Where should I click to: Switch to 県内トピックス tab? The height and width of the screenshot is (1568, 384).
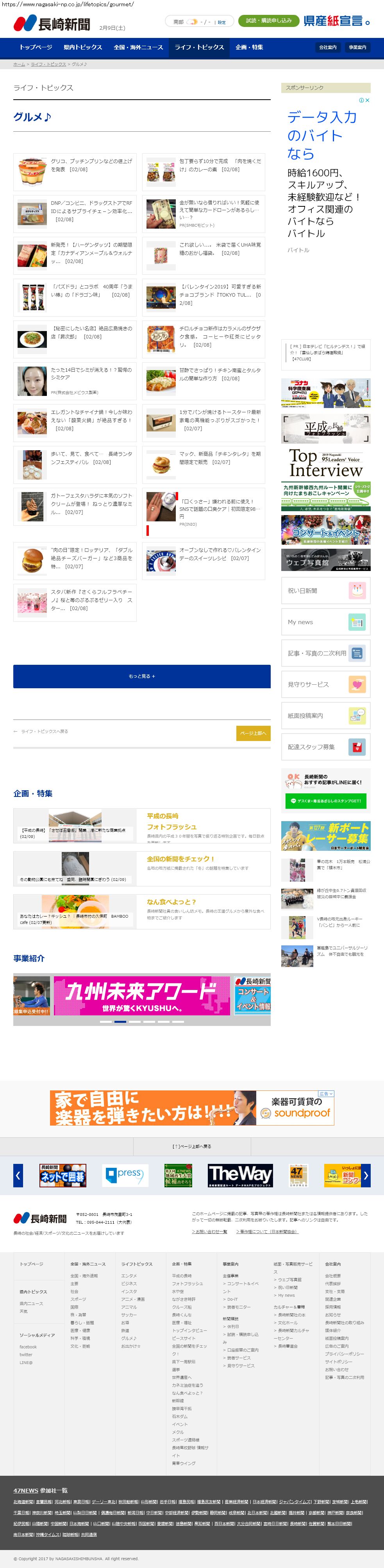pyautogui.click(x=83, y=47)
